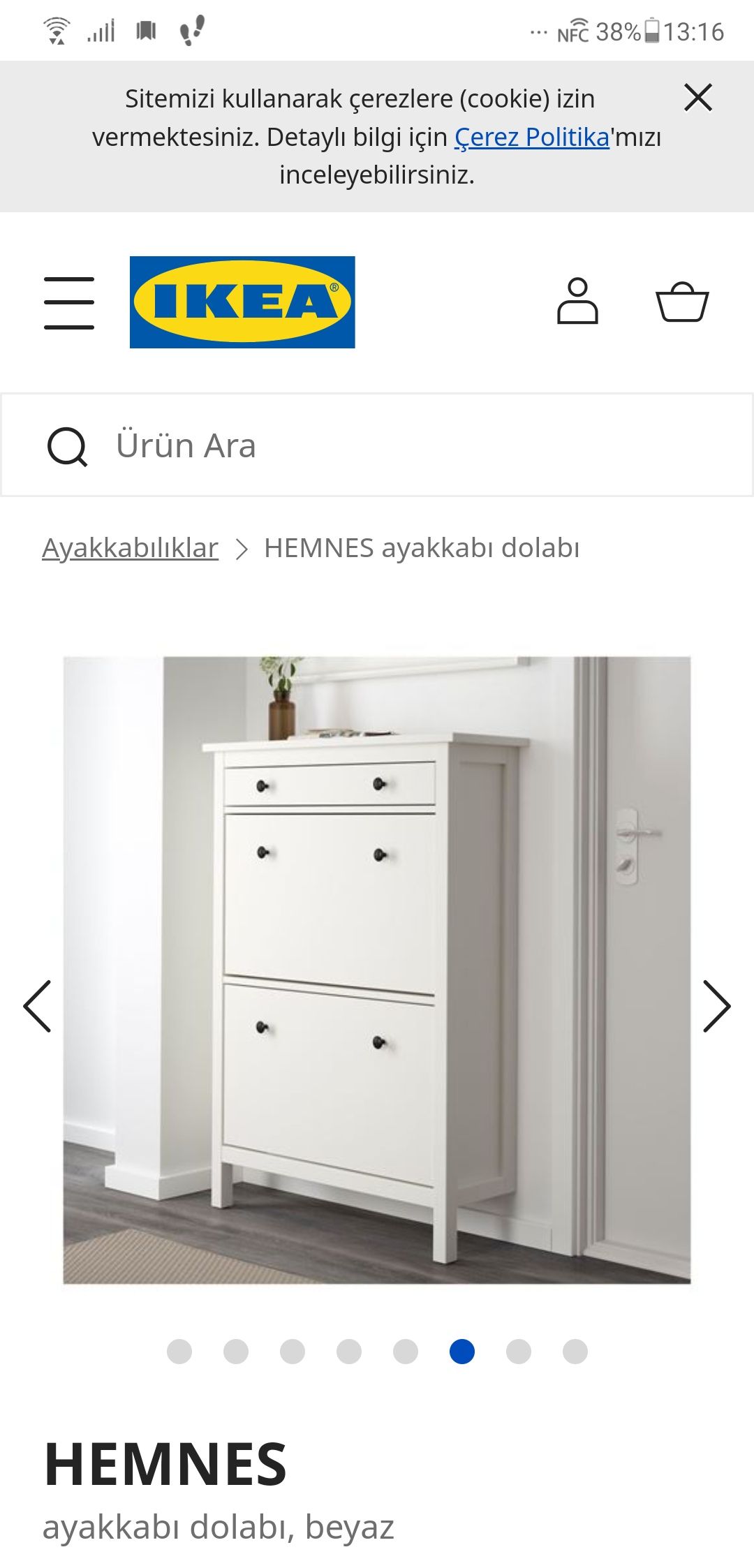754x1568 pixels.
Task: Open the Ayakkabılıklar breadcrumb link
Action: tap(130, 548)
